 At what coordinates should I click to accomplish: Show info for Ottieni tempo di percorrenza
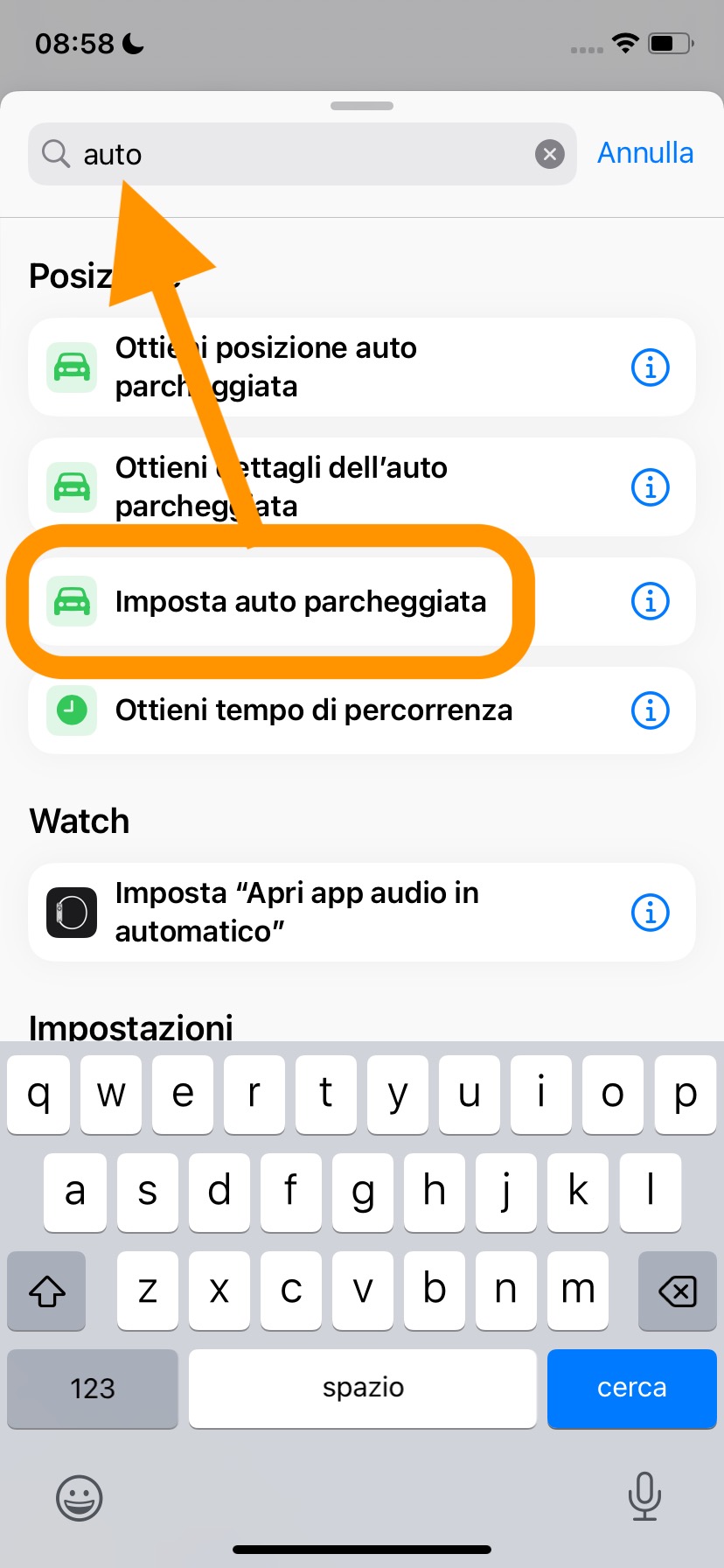coord(650,710)
